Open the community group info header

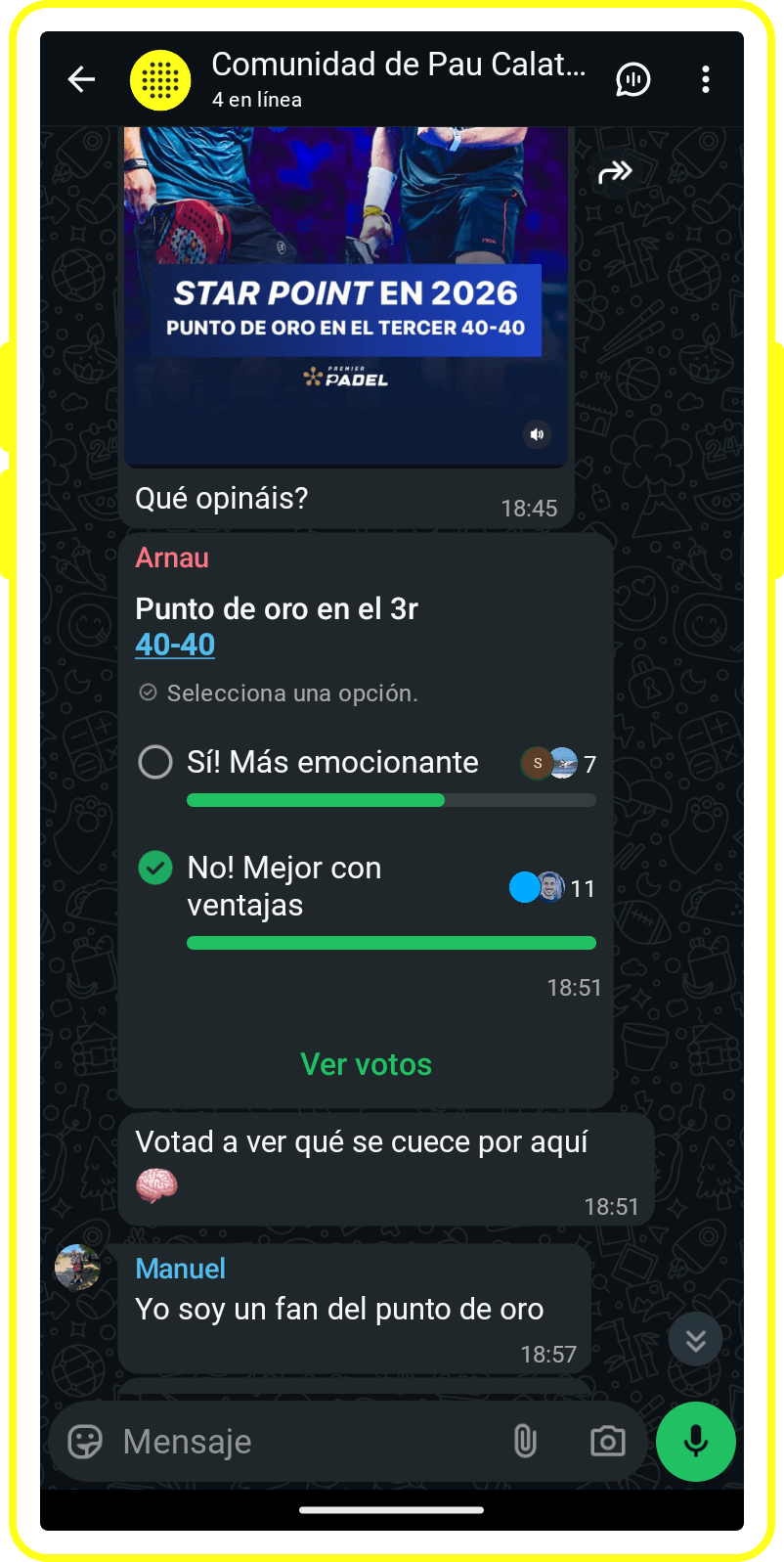point(398,78)
